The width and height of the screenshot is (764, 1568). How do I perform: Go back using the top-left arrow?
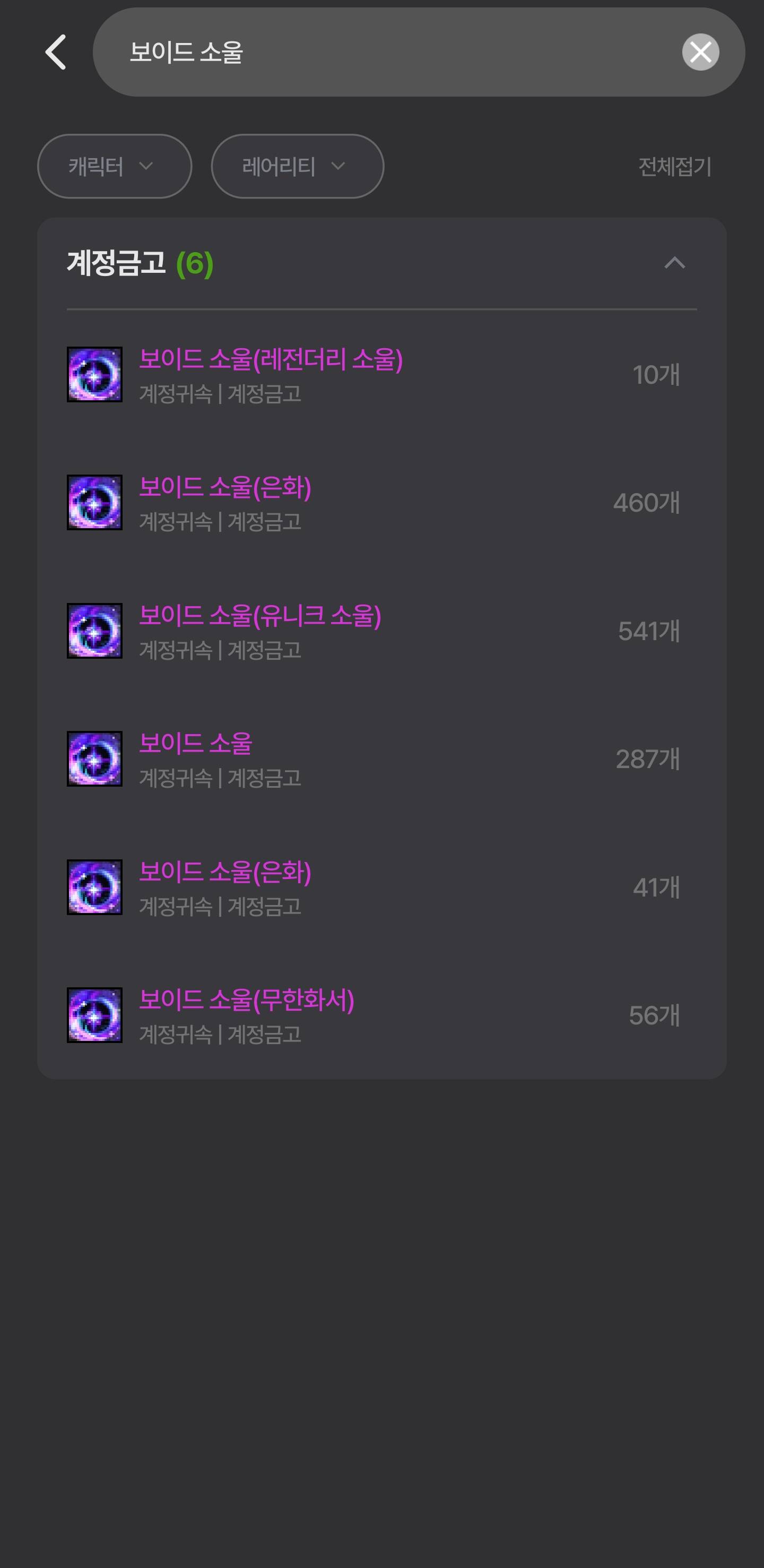click(x=56, y=53)
